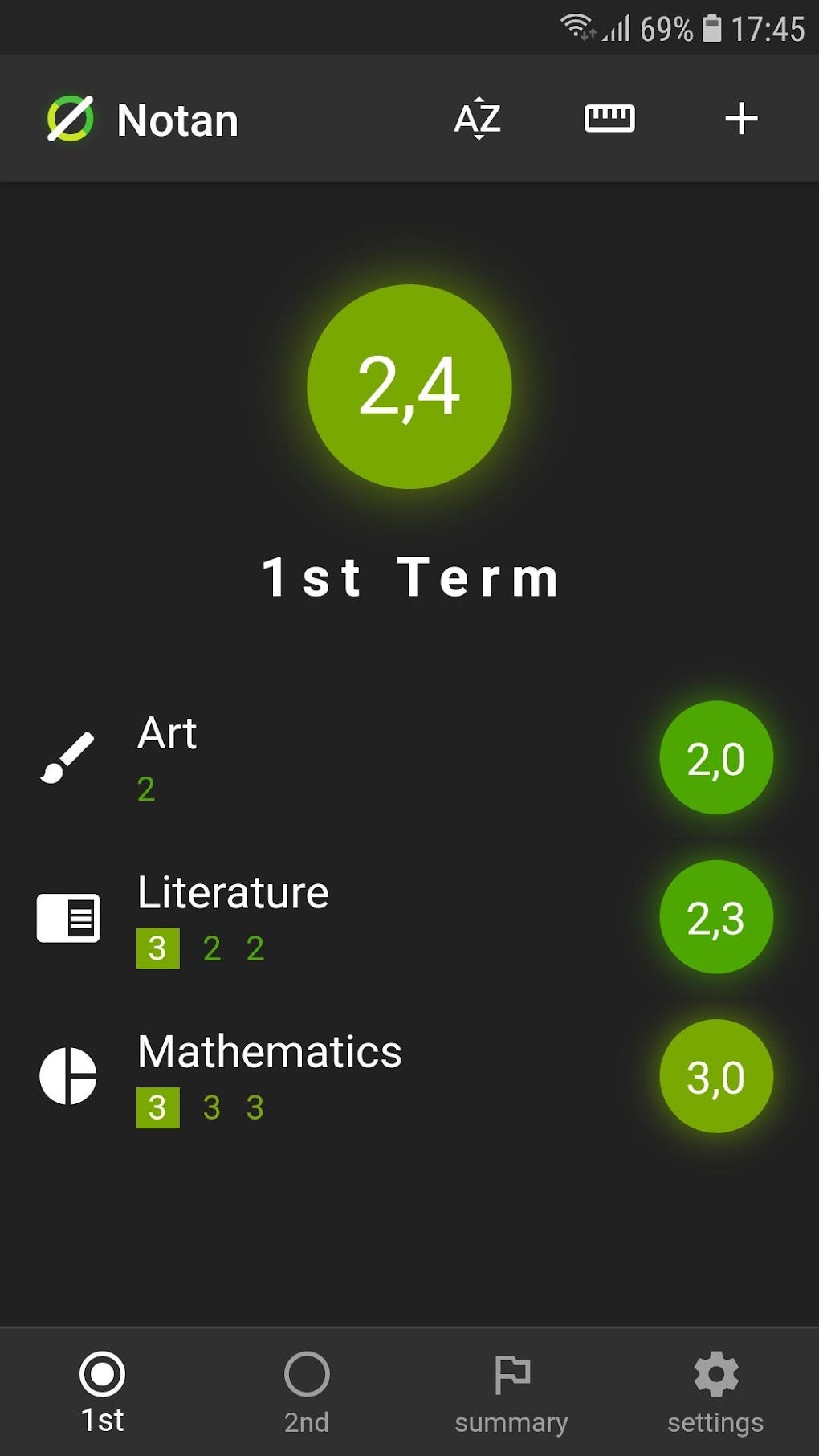Click the Notan app logo
Screen dimensions: 819x1456
tap(69, 119)
